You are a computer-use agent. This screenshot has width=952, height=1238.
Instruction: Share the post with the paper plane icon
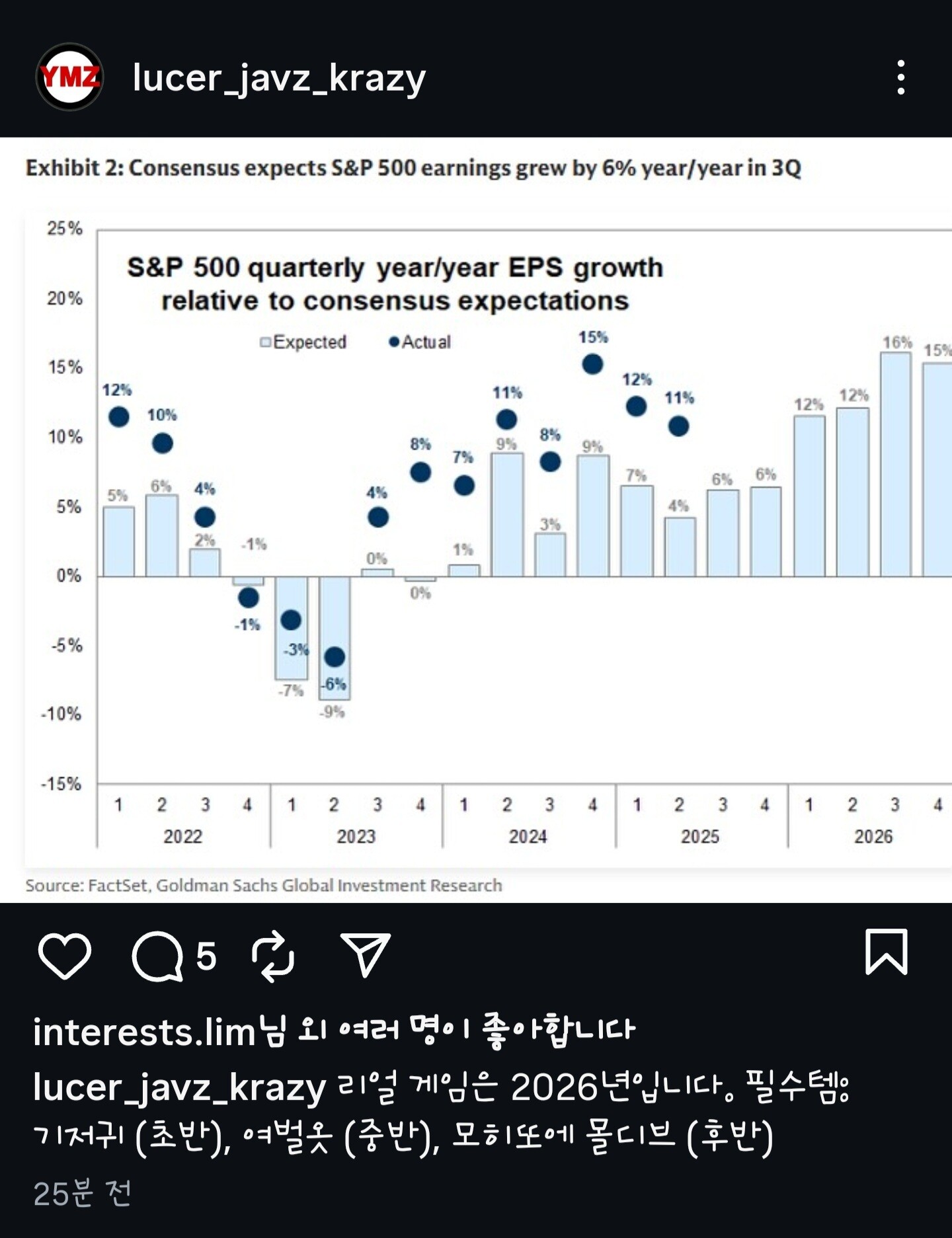pos(365,954)
